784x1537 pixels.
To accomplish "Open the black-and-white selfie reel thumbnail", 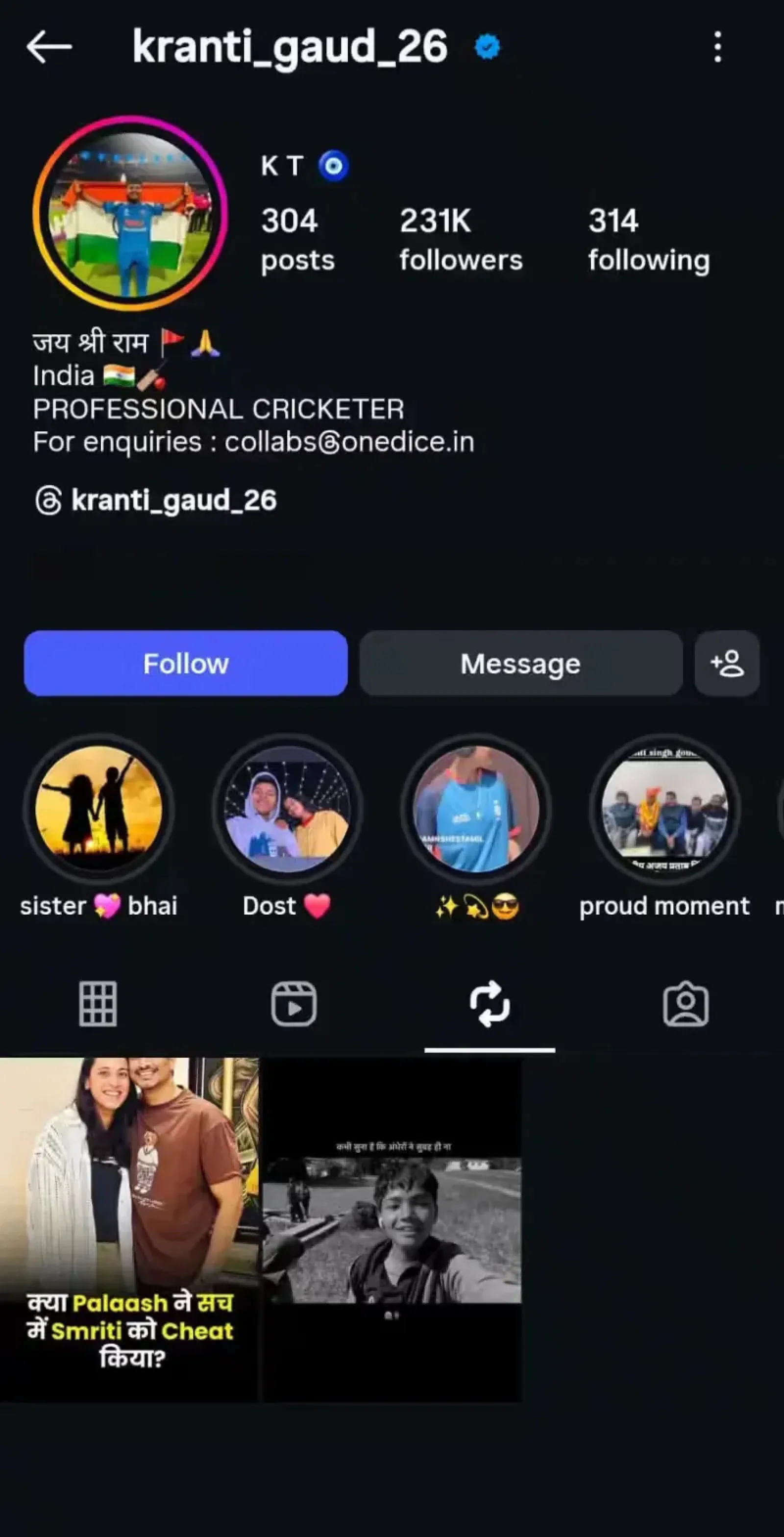I will pyautogui.click(x=392, y=1223).
